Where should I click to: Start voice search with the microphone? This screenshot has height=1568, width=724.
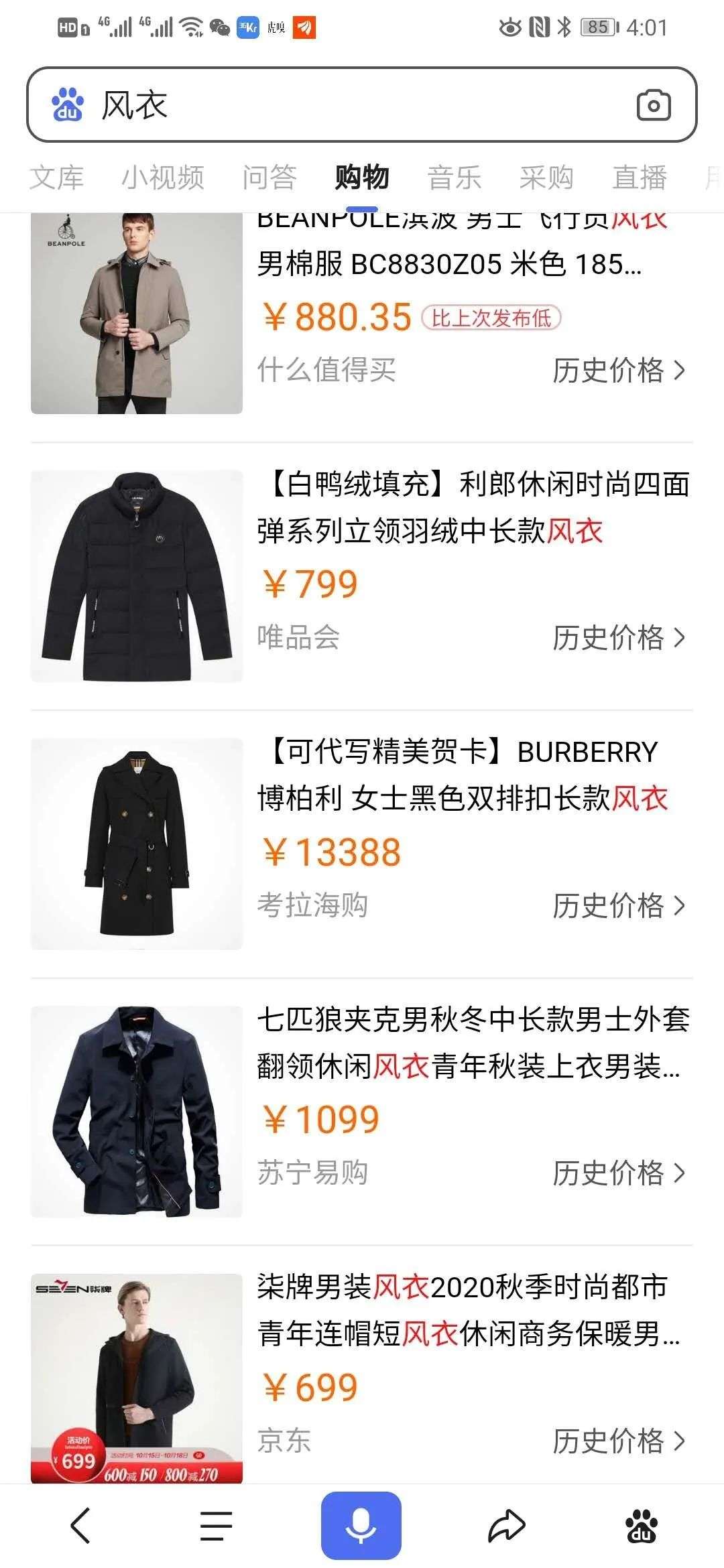[x=361, y=1526]
